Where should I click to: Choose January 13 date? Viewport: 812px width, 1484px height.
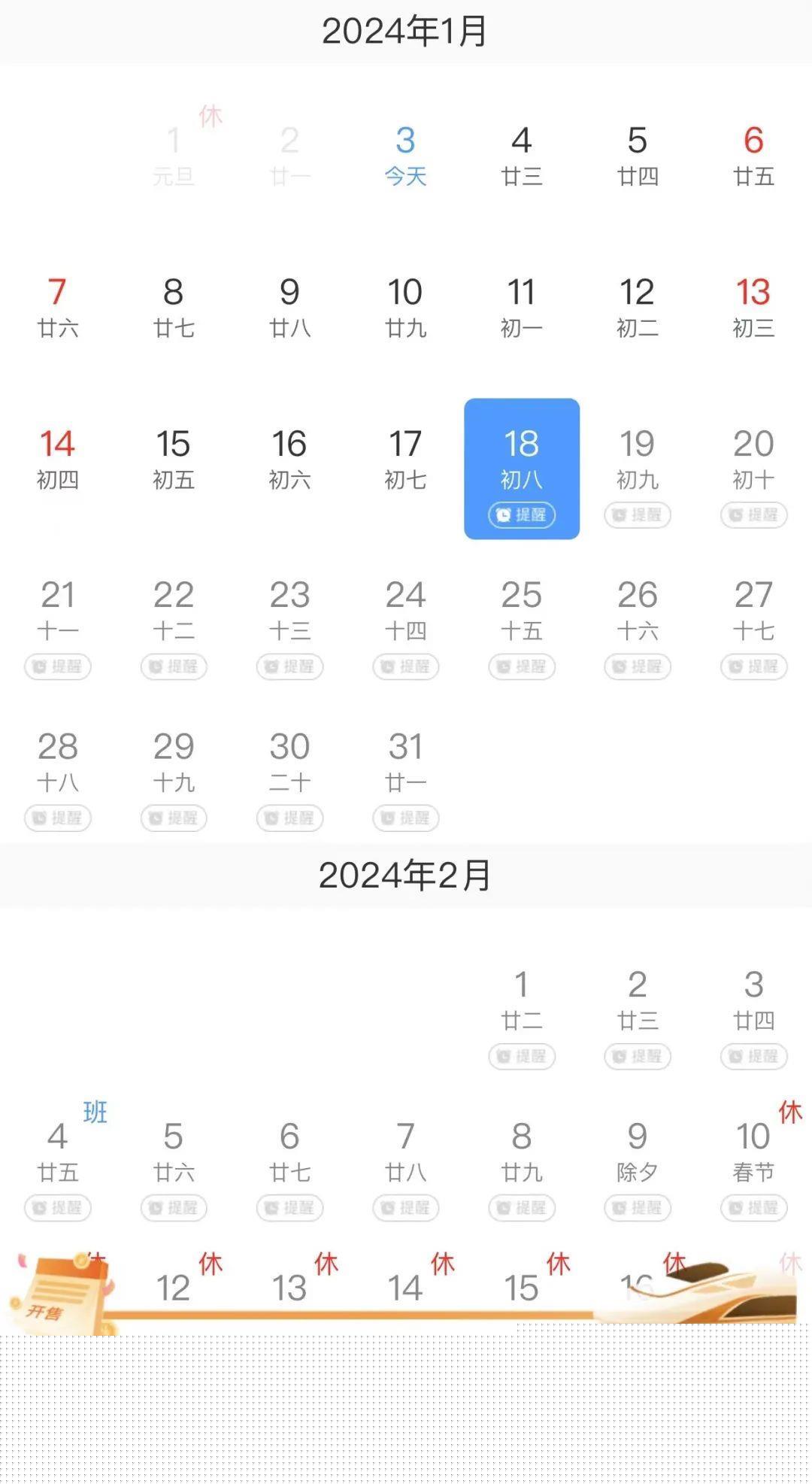pyautogui.click(x=753, y=306)
